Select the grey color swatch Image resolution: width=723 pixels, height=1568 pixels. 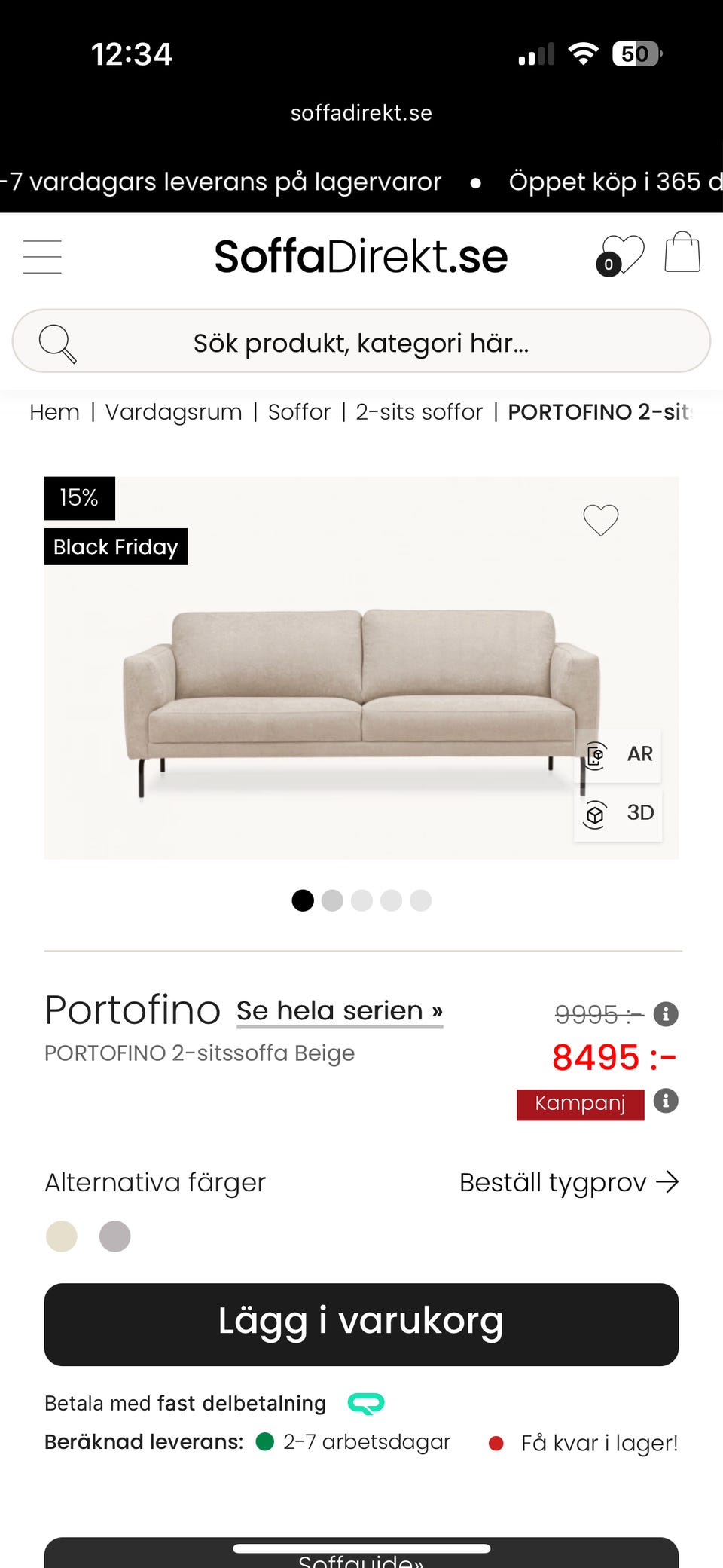point(114,1236)
